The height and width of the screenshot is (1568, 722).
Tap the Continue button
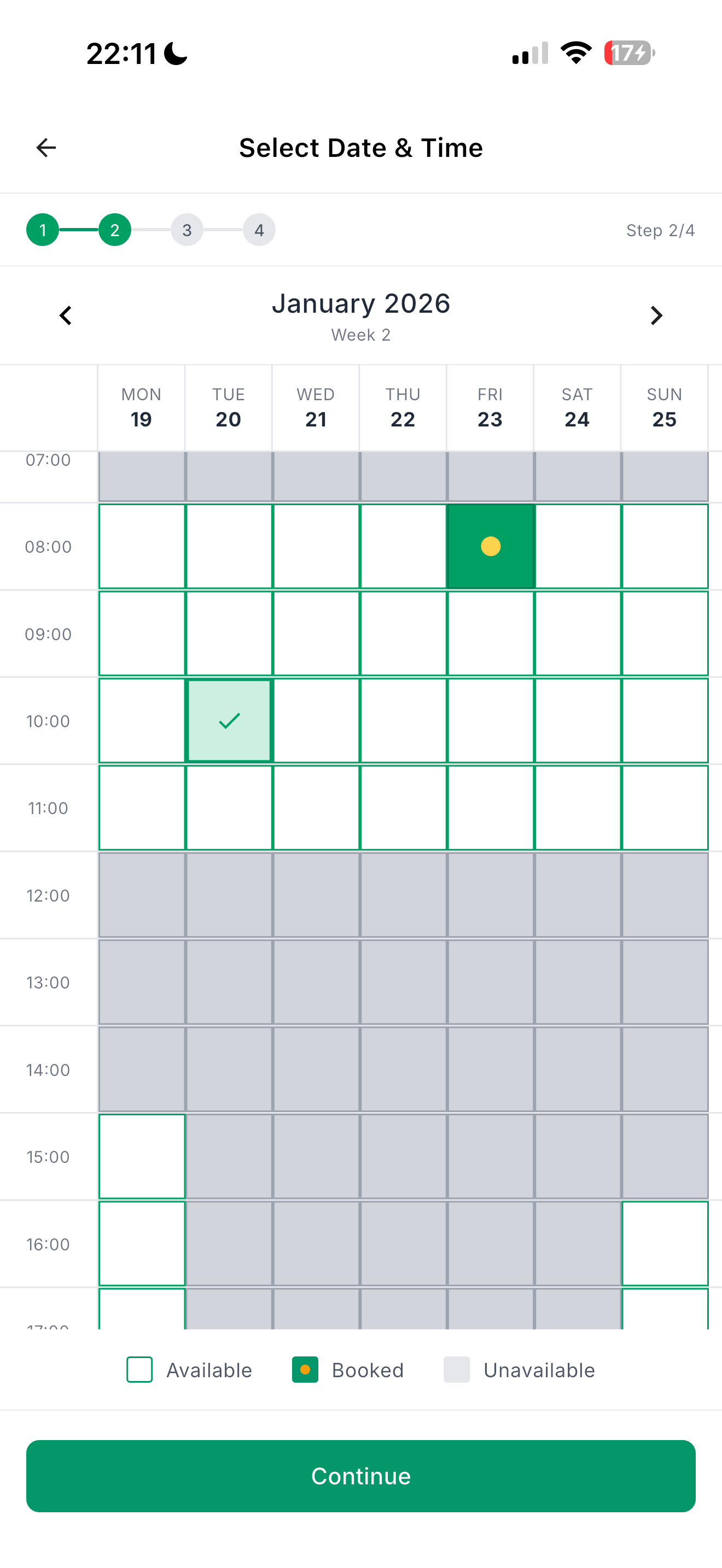coord(361,1476)
